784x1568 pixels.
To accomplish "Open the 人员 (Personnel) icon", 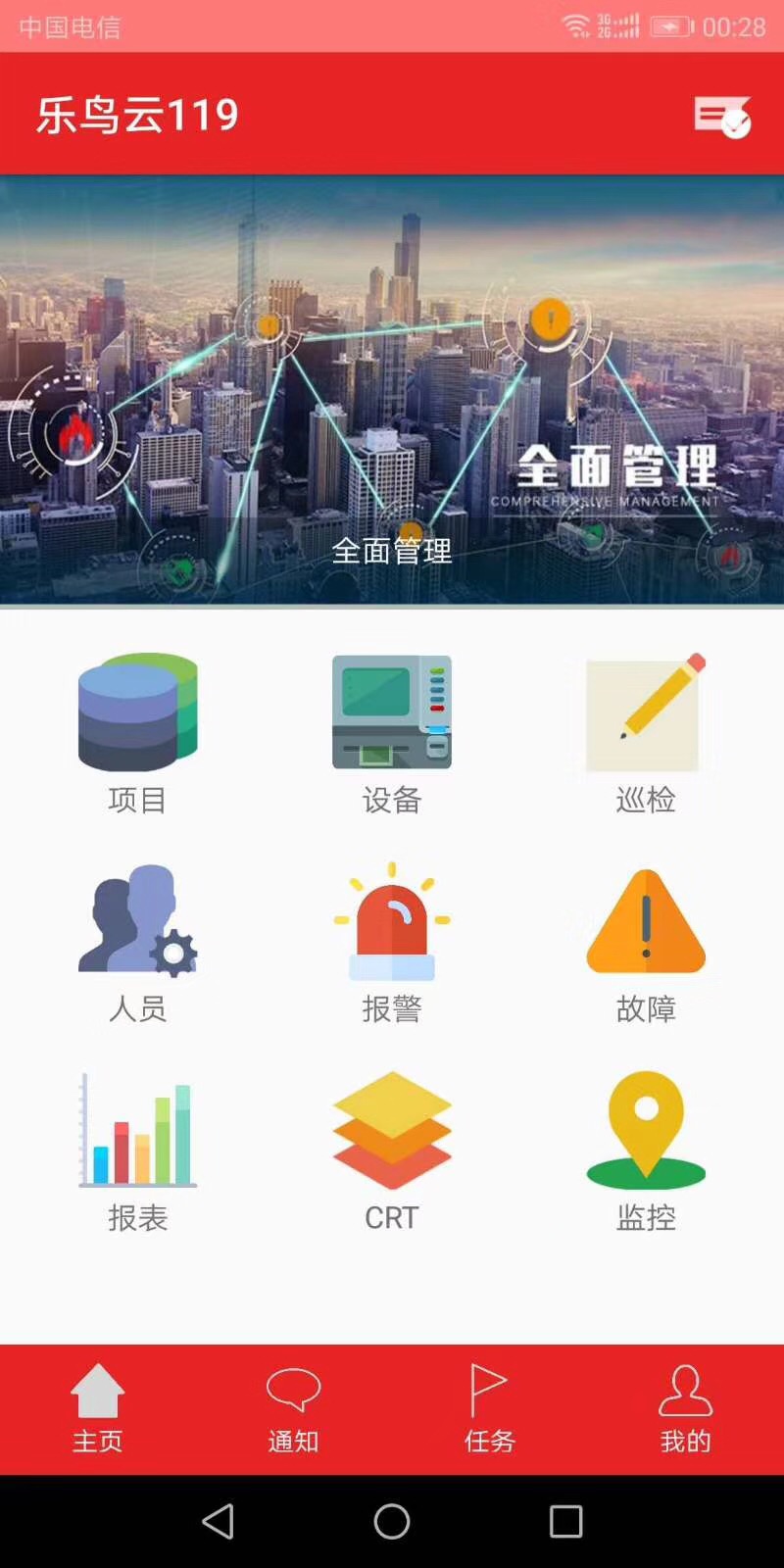I will pyautogui.click(x=137, y=921).
